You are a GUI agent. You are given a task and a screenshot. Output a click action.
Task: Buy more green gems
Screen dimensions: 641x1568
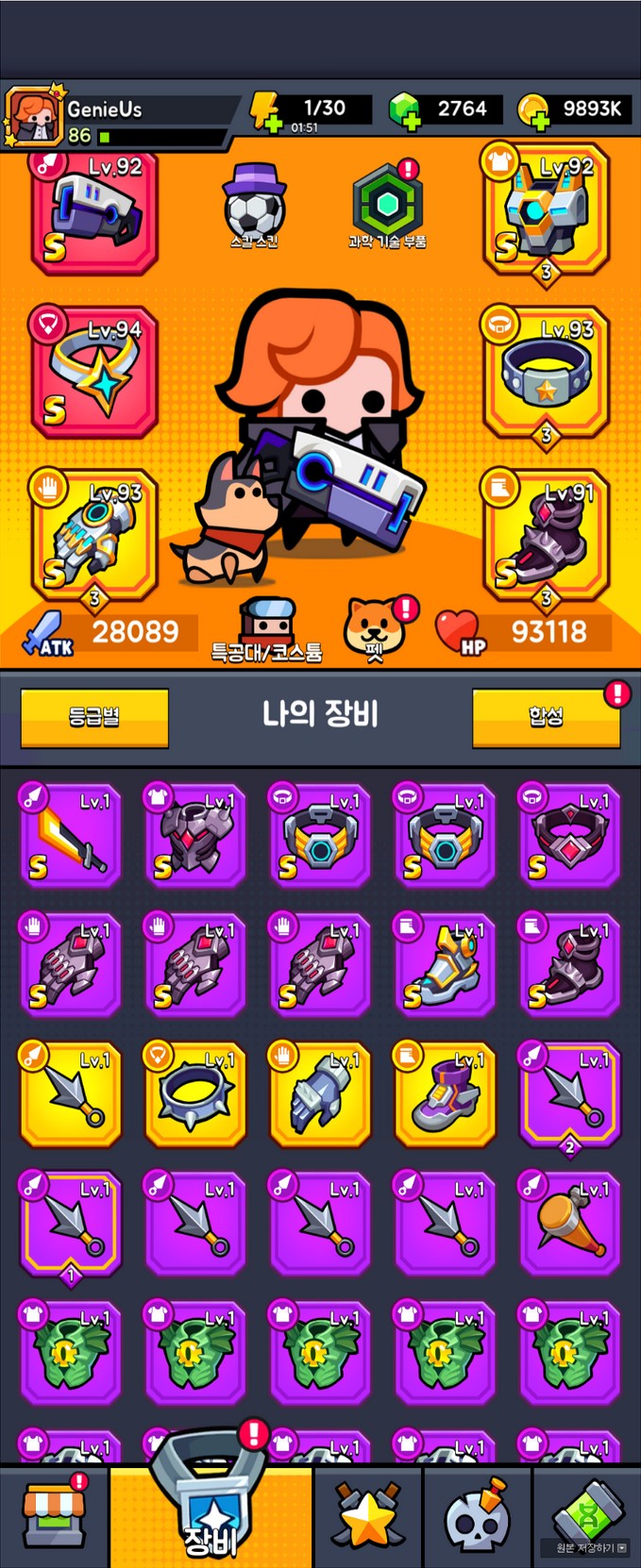point(405,110)
